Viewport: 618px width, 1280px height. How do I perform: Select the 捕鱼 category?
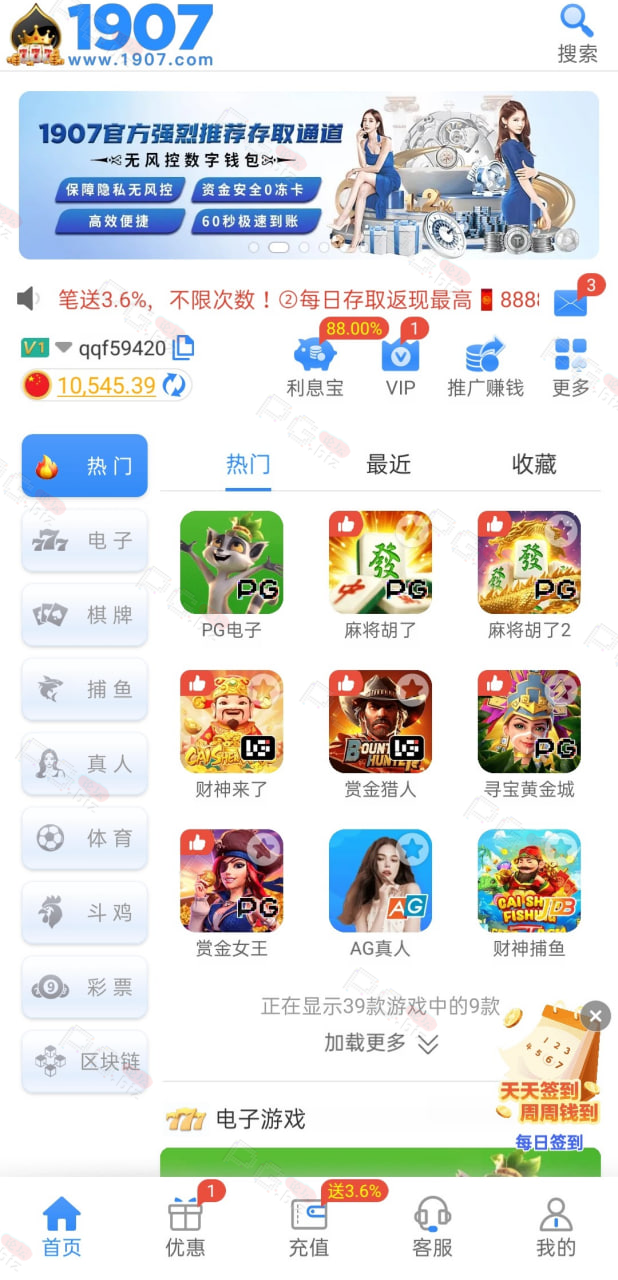click(x=85, y=690)
